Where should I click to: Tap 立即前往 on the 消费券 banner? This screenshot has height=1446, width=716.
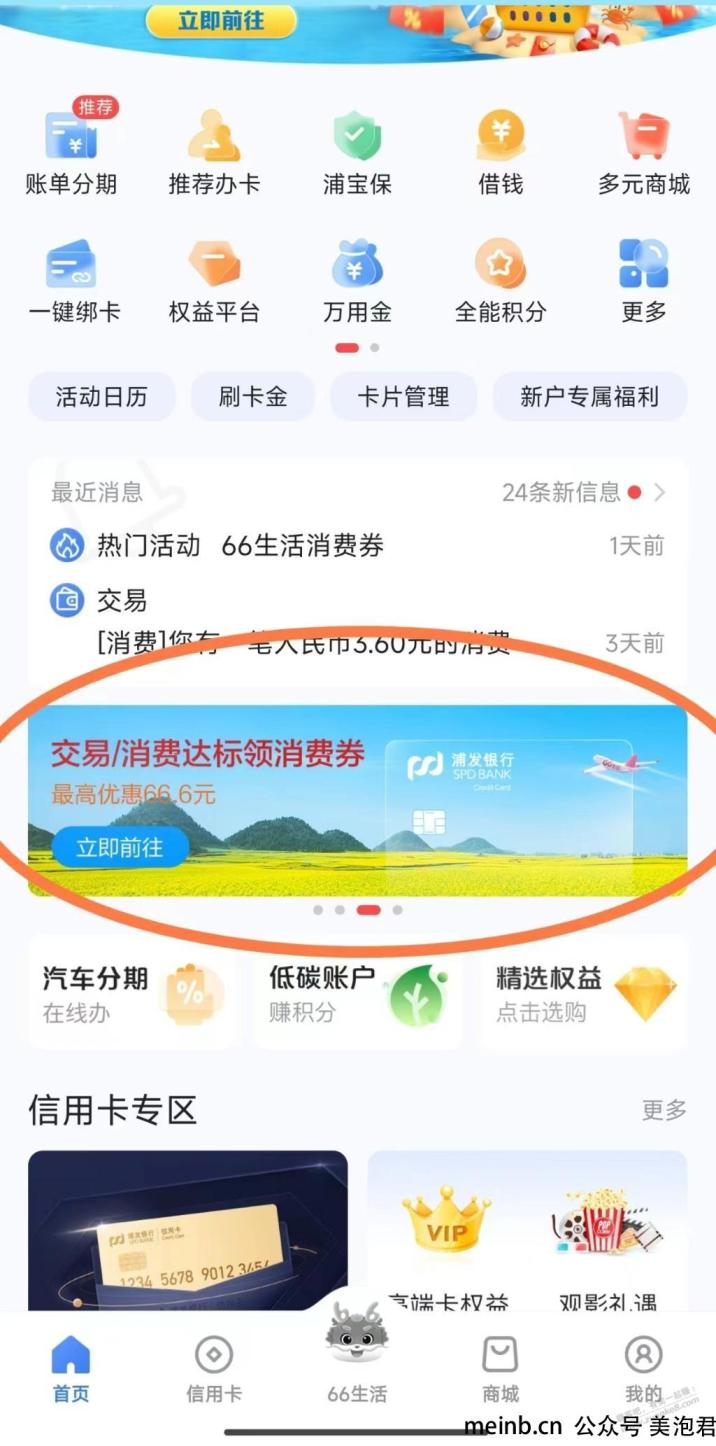click(120, 848)
